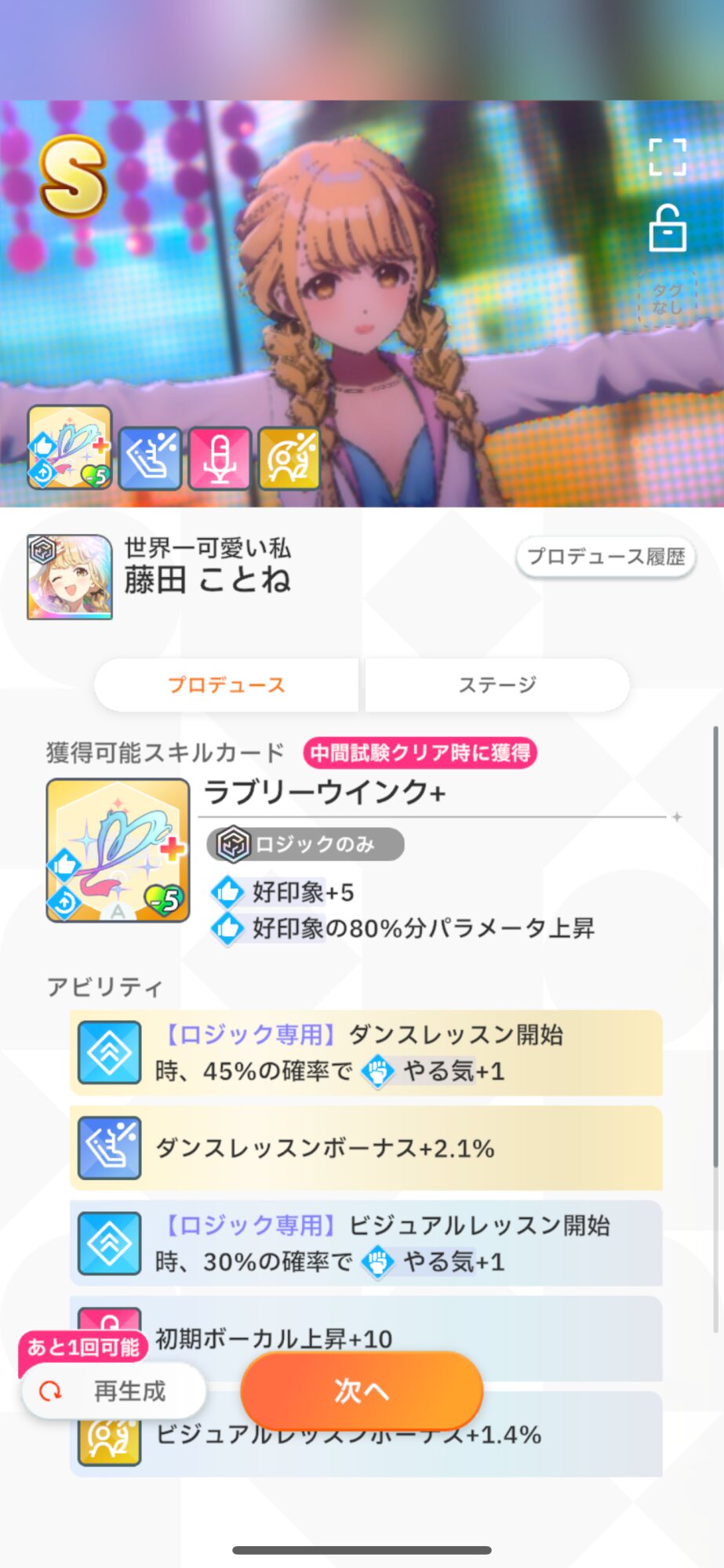Open プロデュース履歴 produce history
This screenshot has width=724, height=1568.
(606, 557)
